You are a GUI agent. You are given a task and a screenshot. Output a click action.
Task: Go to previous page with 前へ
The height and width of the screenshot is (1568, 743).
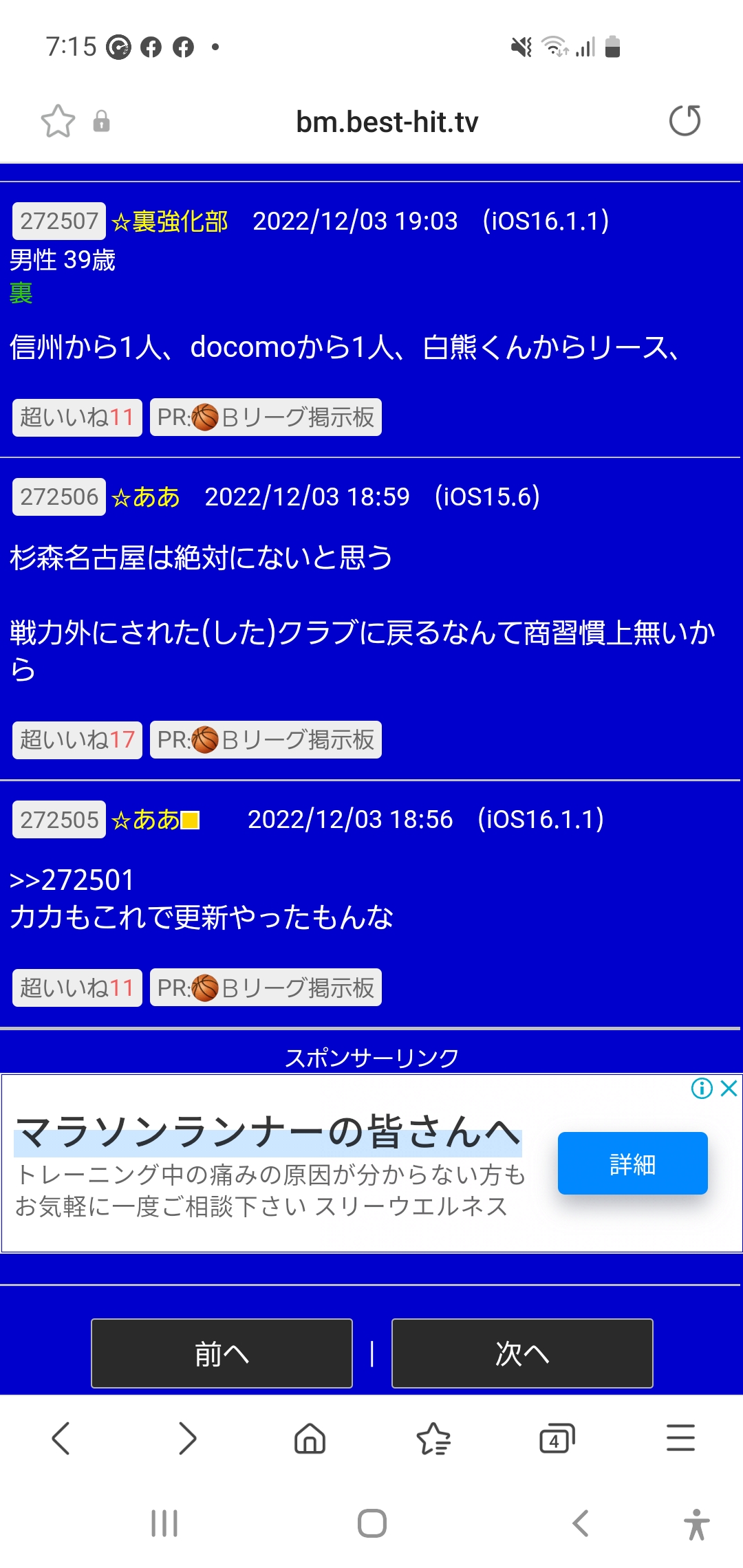click(222, 1353)
